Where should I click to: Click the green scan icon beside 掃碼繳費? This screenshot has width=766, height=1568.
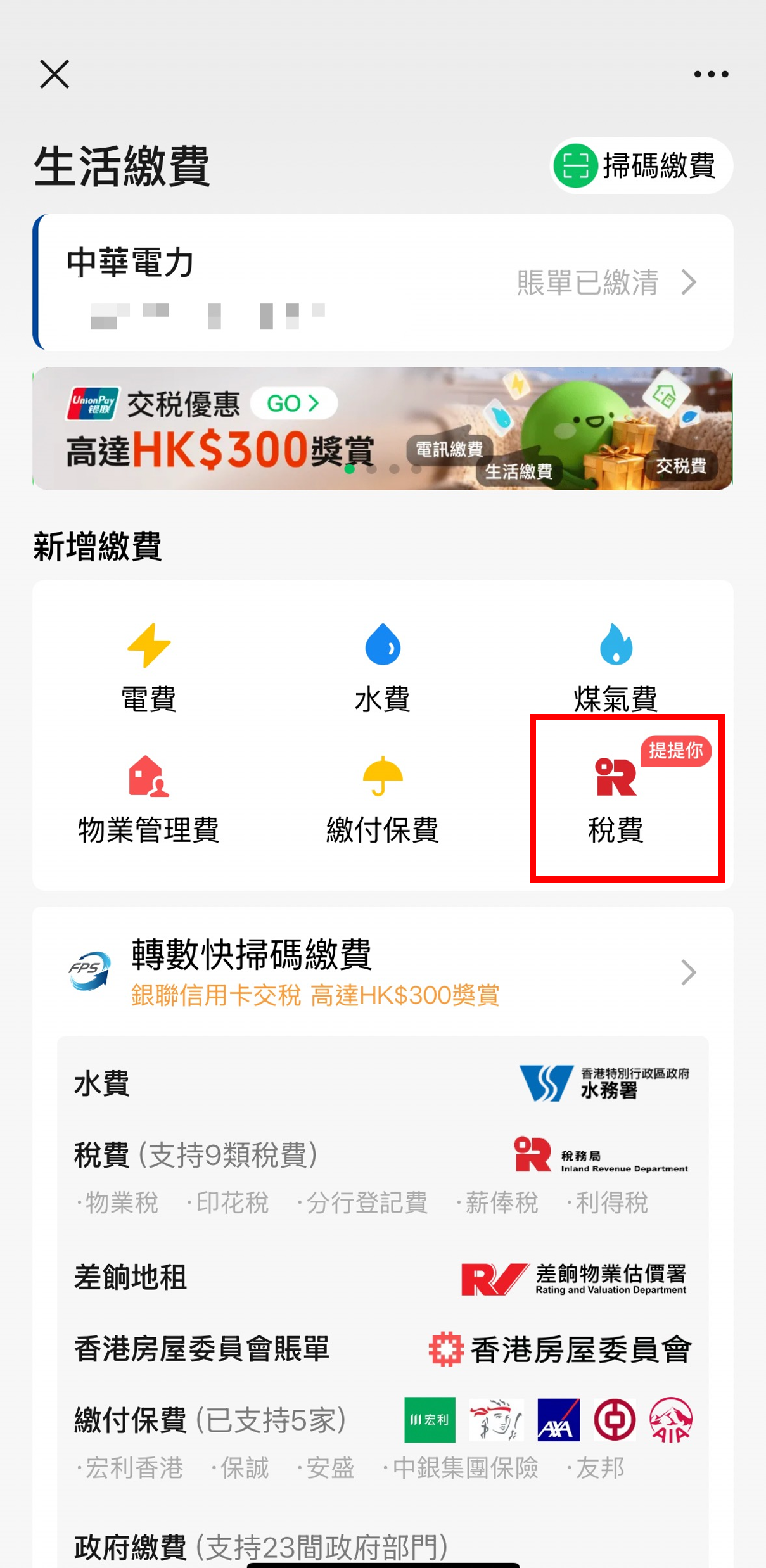pos(577,165)
